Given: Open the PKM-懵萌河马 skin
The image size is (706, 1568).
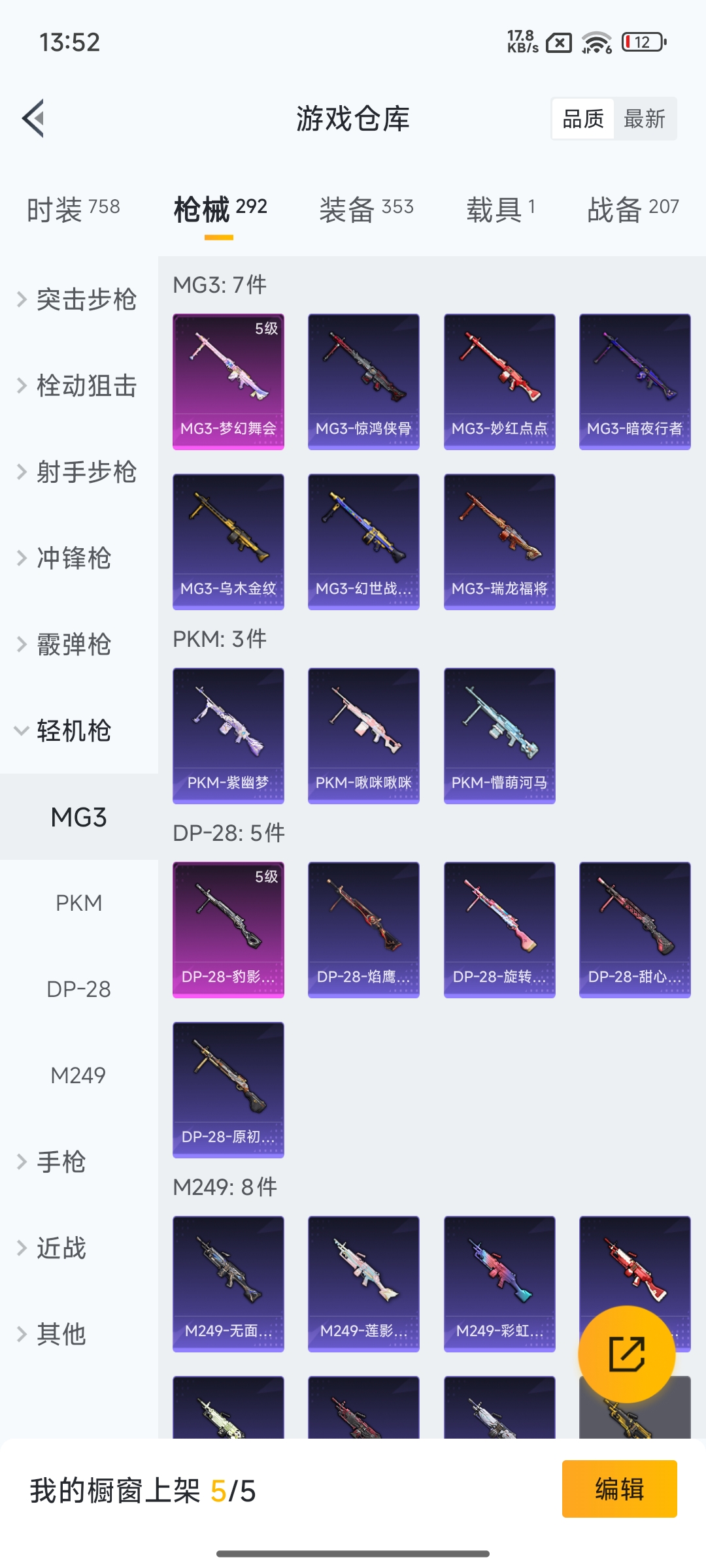Looking at the screenshot, I should click(x=499, y=734).
